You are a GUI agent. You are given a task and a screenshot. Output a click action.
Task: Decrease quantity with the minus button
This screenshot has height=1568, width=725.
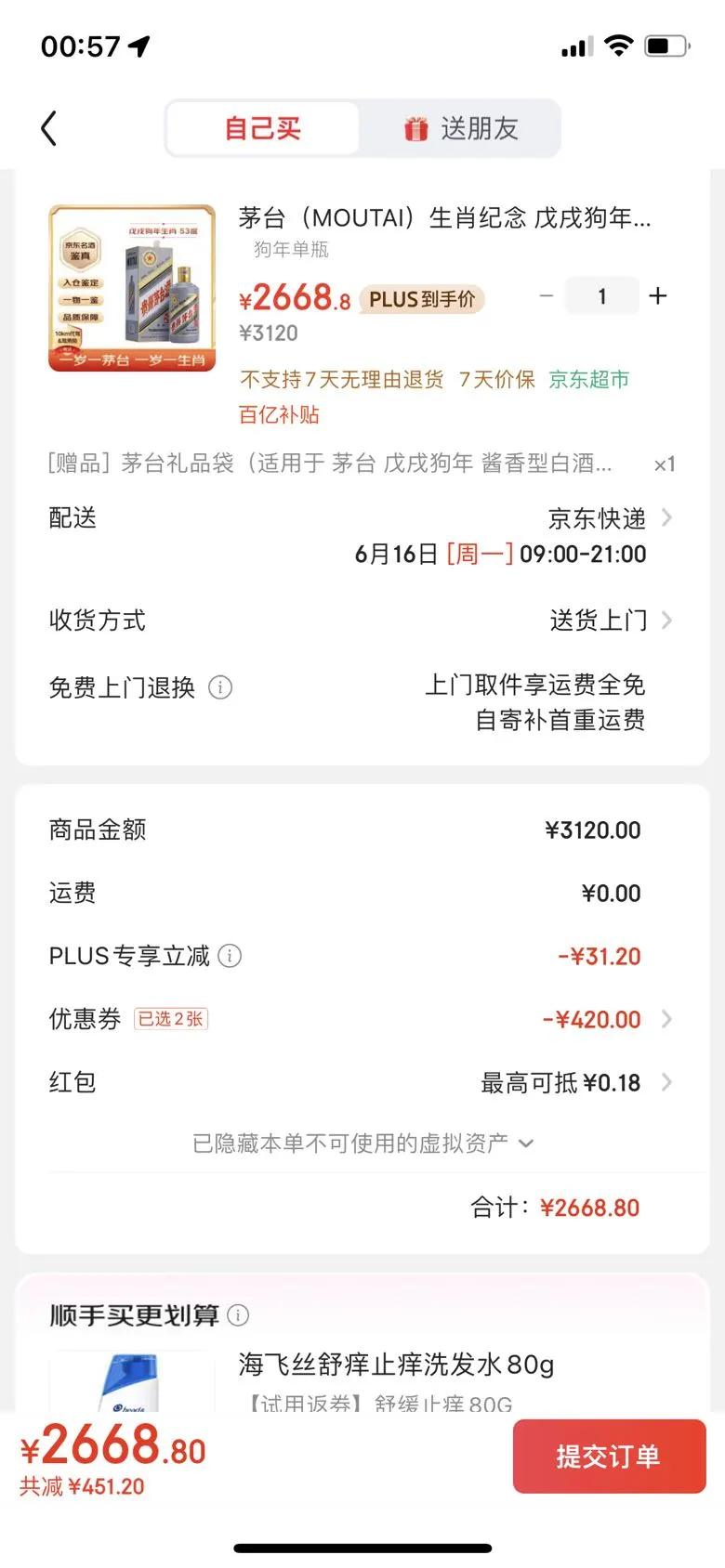click(547, 296)
